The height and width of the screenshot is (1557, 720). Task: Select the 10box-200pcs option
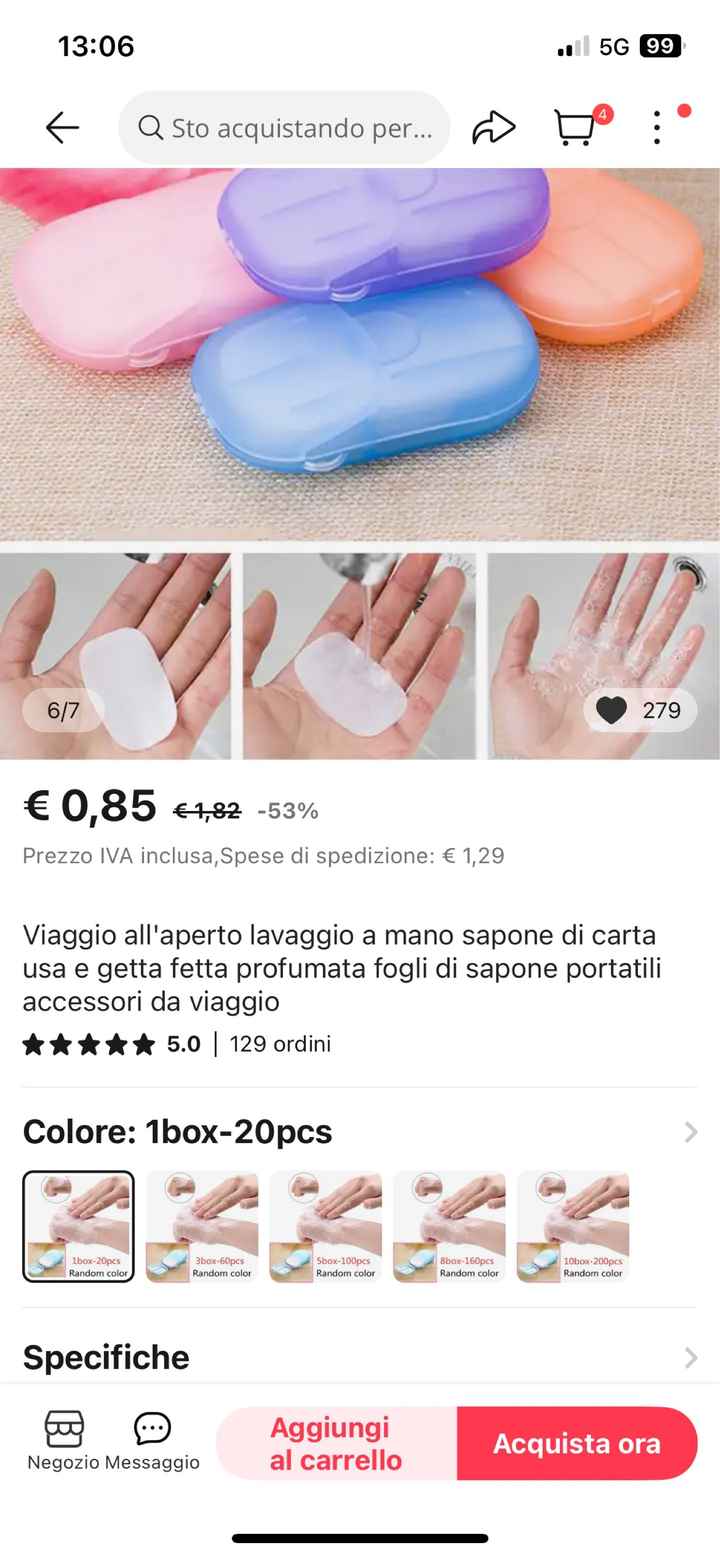point(573,1224)
